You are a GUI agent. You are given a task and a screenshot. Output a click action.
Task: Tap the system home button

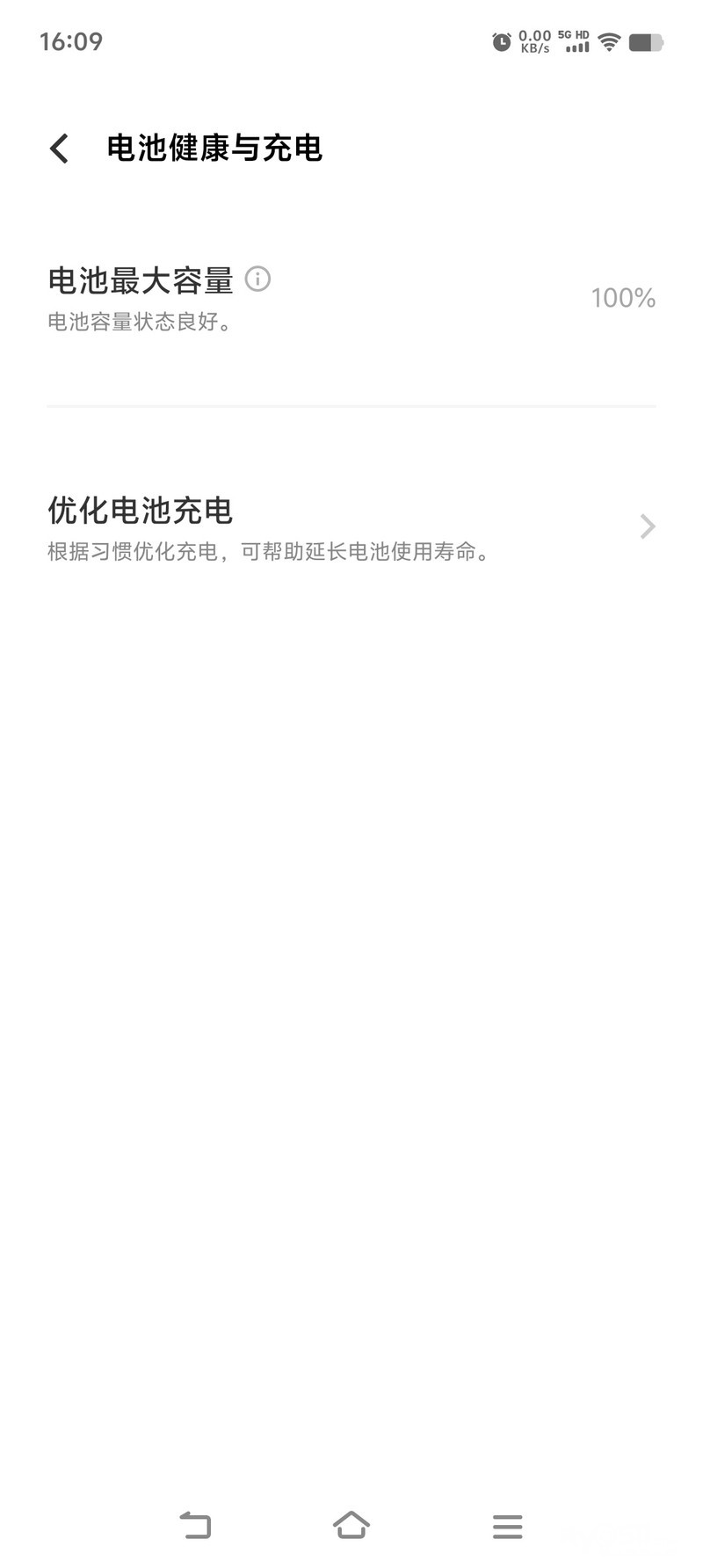point(351,1526)
